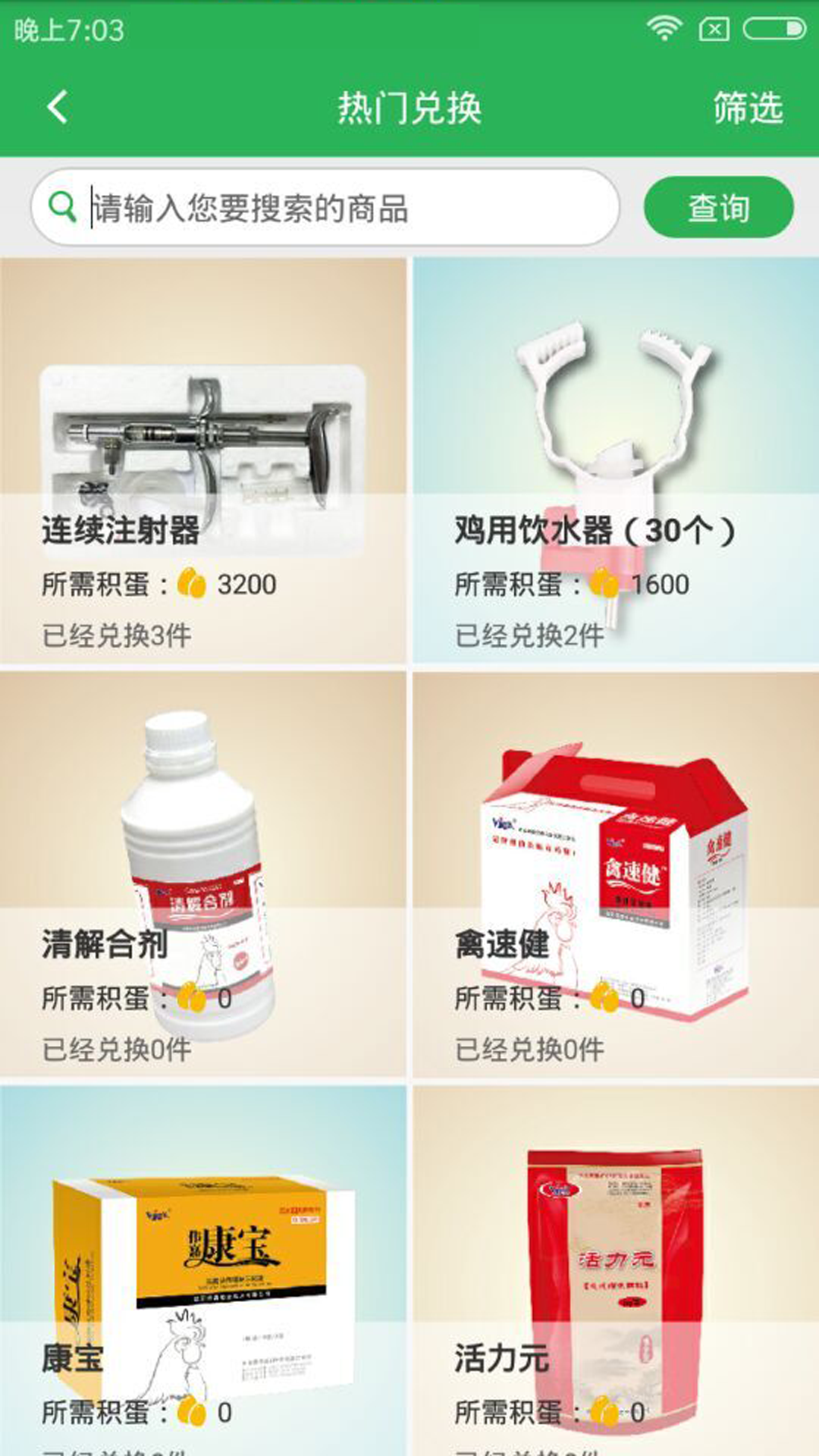The image size is (819, 1456).
Task: Open the 连续注射器 product card
Action: 203,460
